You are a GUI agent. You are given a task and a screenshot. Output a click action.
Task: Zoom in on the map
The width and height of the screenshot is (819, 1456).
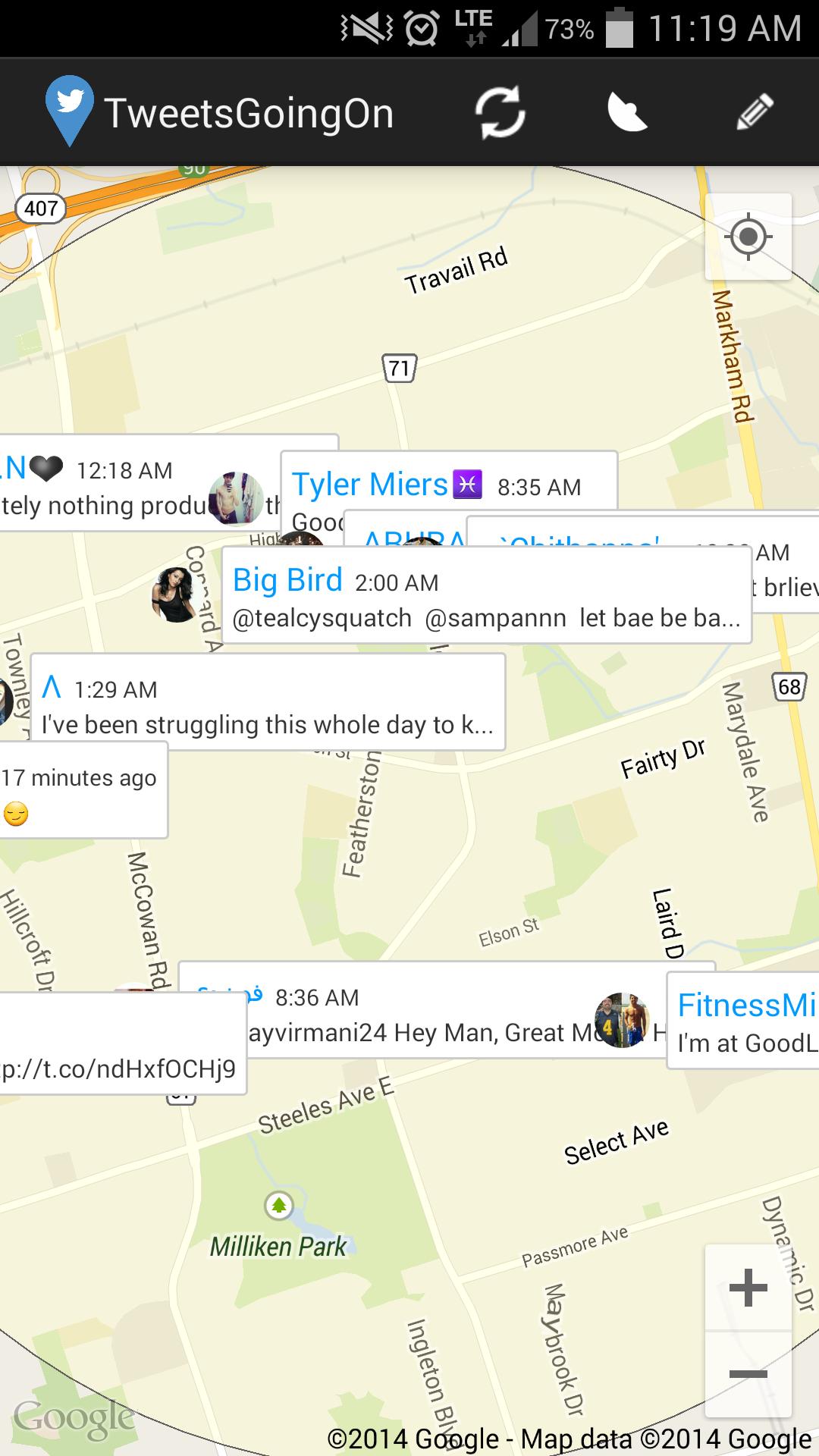tap(748, 1288)
